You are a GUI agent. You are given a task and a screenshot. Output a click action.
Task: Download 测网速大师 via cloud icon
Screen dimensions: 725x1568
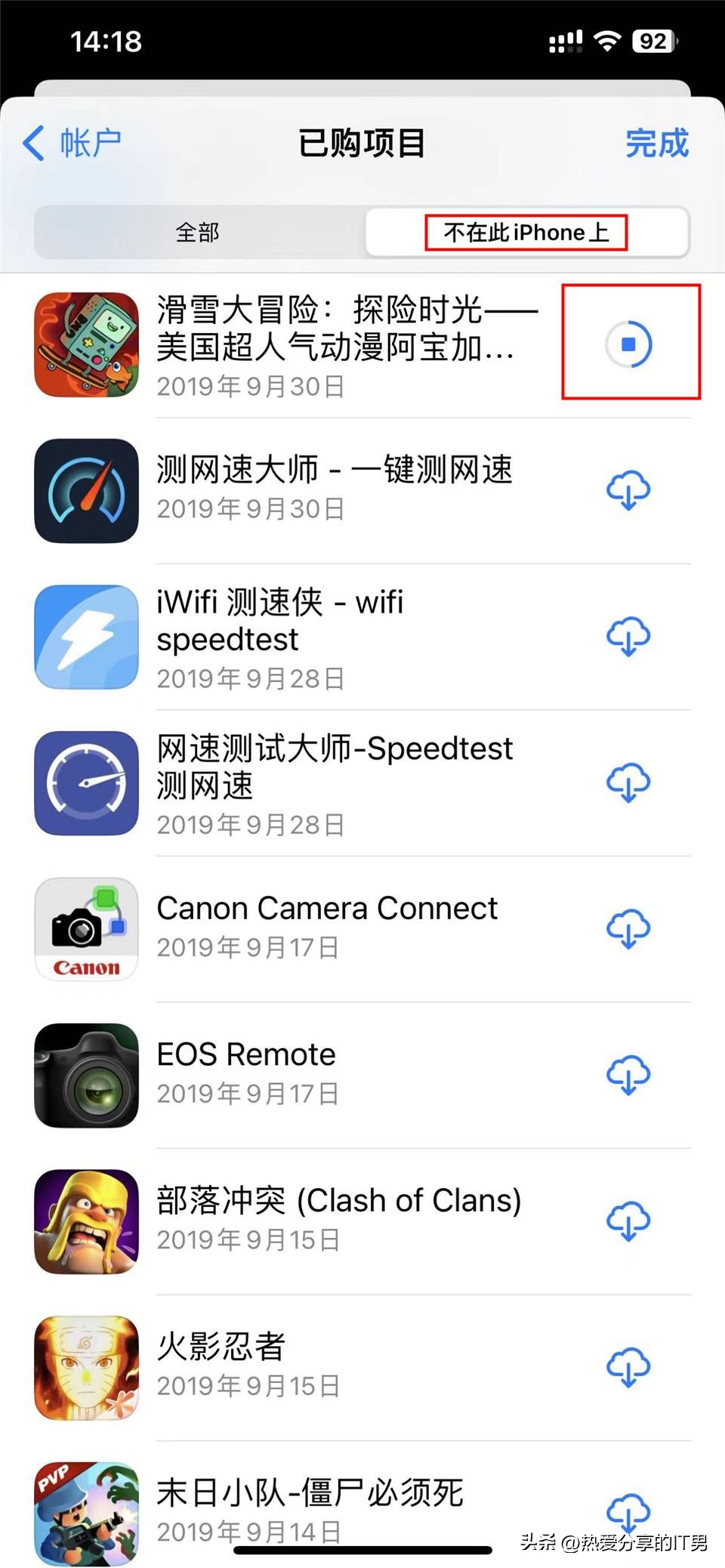tap(628, 489)
